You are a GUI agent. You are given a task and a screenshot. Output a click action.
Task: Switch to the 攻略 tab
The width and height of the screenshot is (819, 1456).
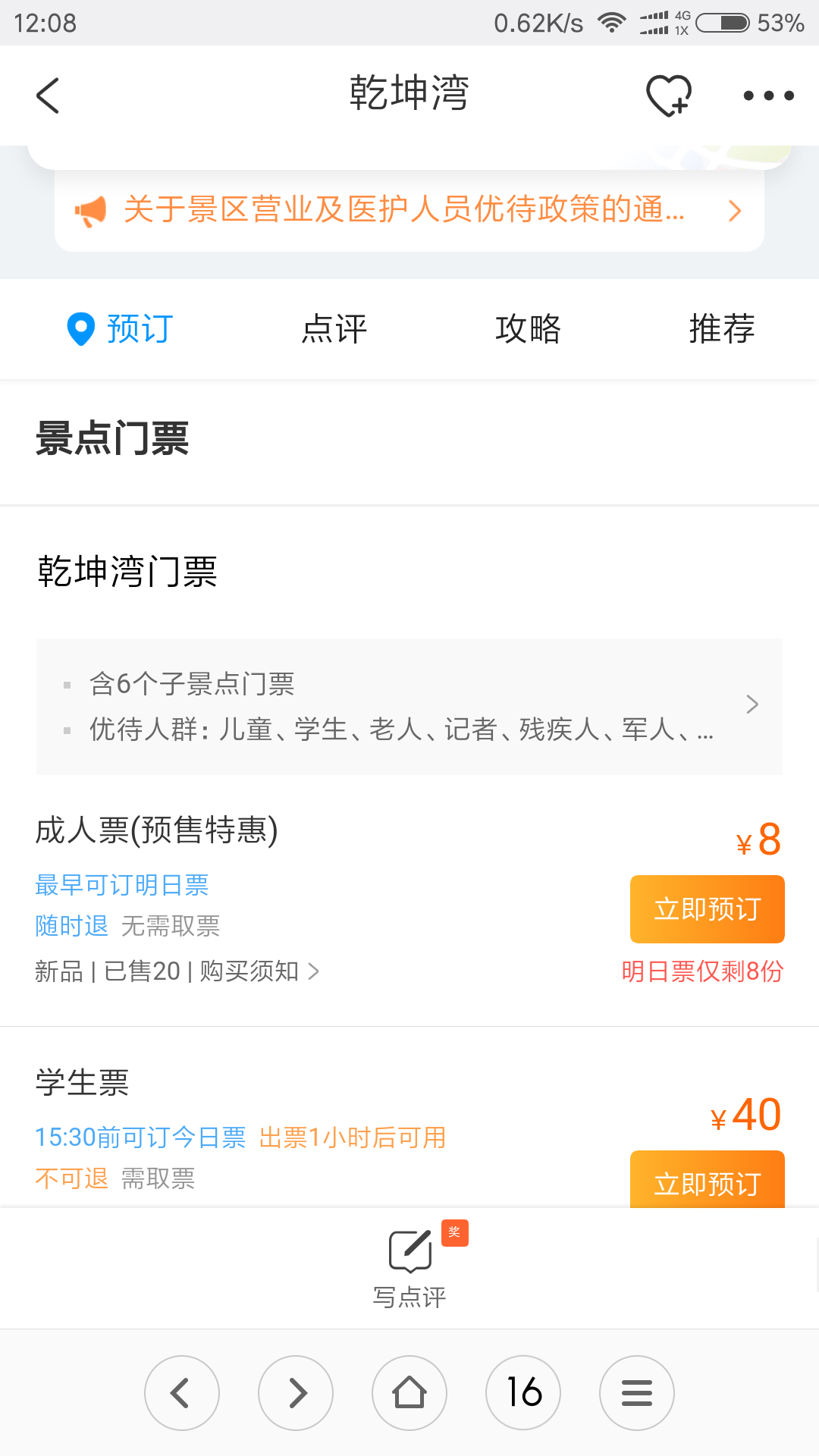point(528,329)
